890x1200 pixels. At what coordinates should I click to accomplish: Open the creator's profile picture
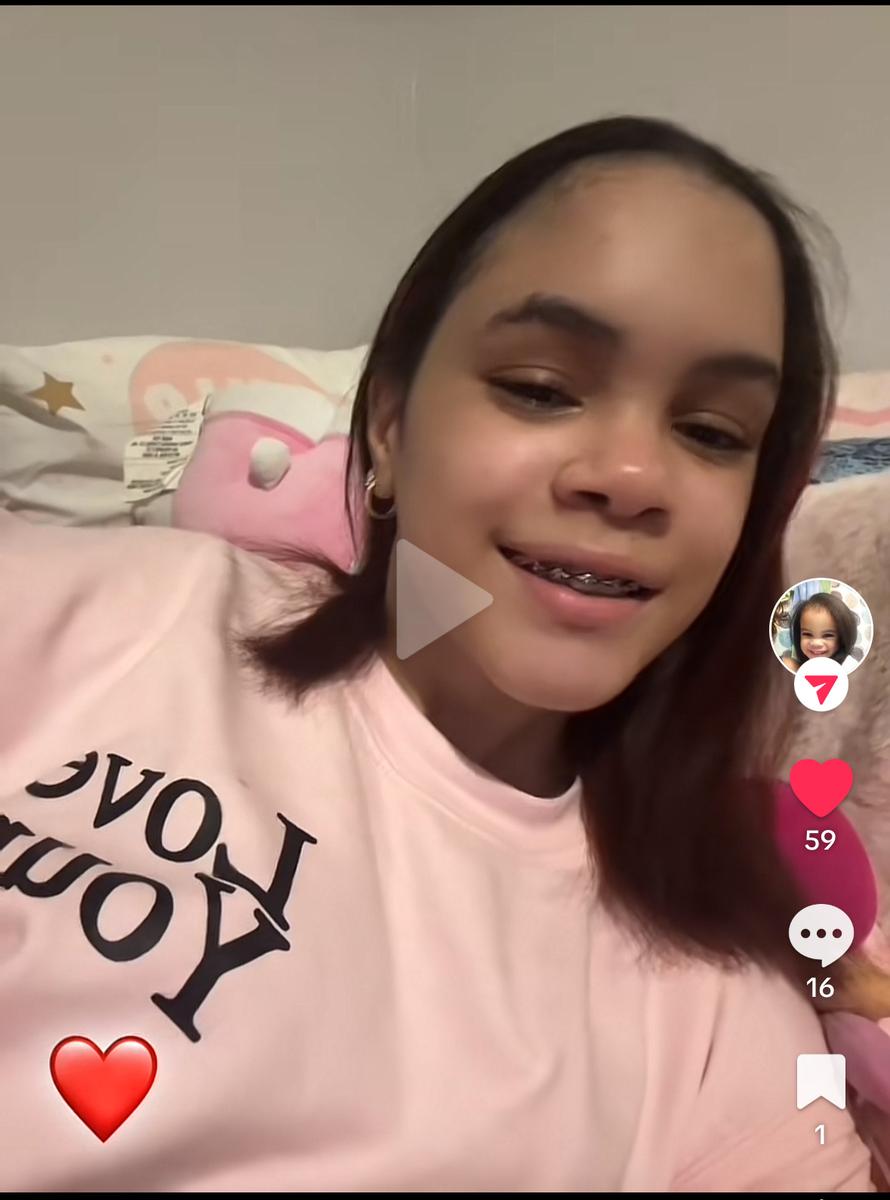pos(820,626)
